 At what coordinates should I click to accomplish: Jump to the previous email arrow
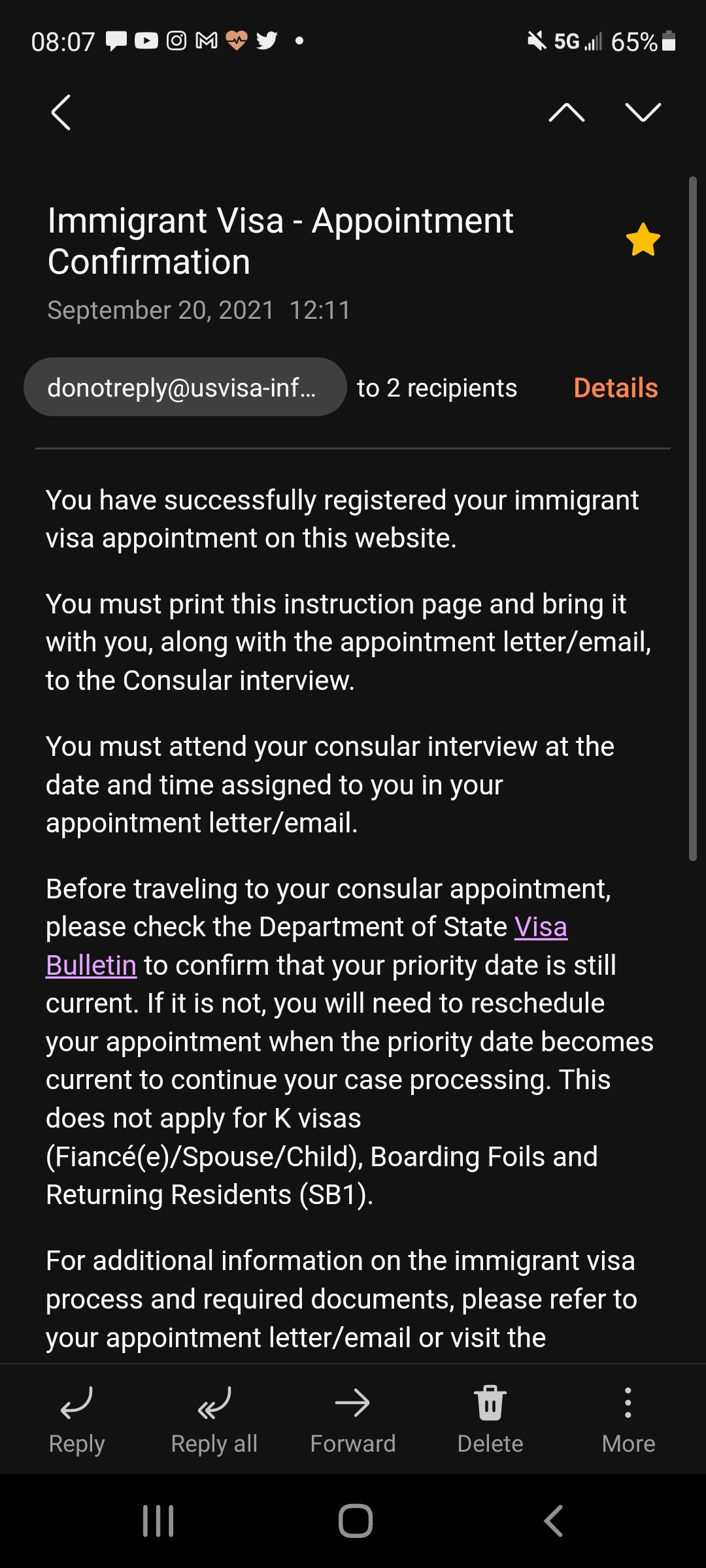click(567, 112)
